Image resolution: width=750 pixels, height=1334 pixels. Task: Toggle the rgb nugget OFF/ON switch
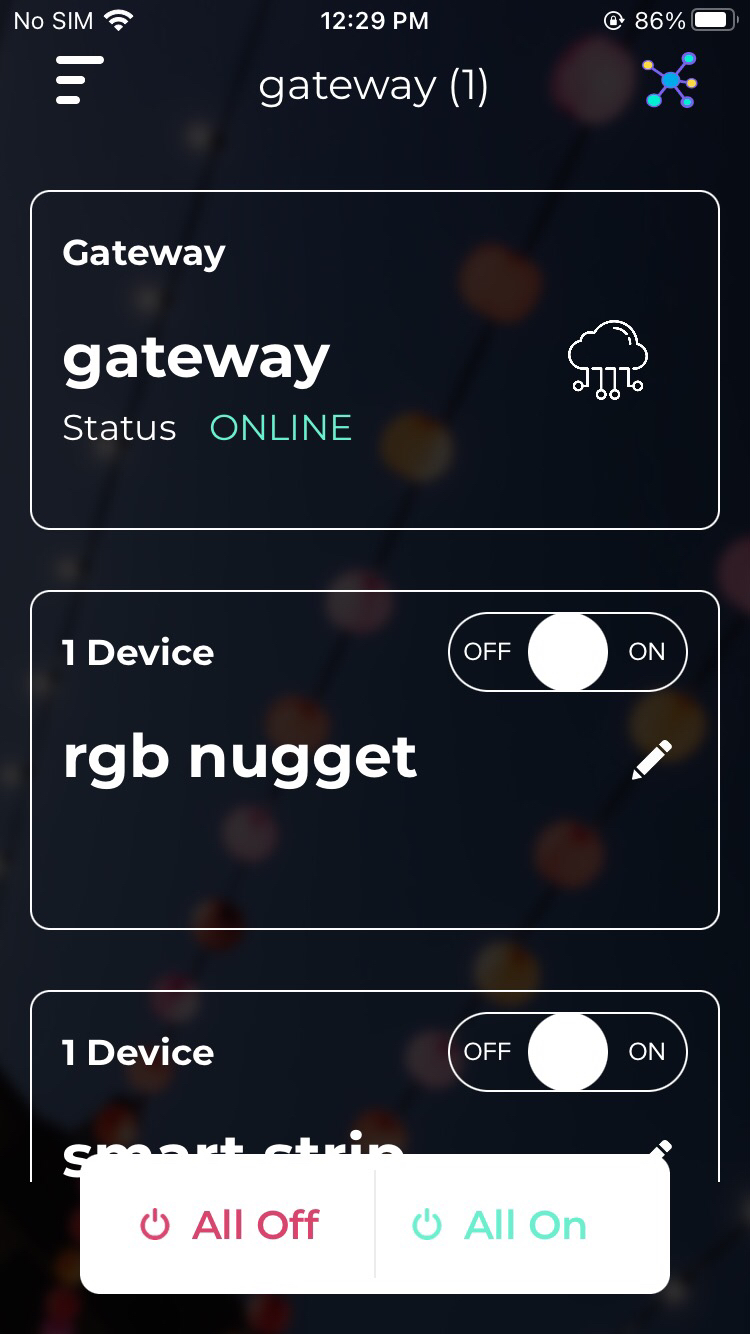[x=567, y=652]
